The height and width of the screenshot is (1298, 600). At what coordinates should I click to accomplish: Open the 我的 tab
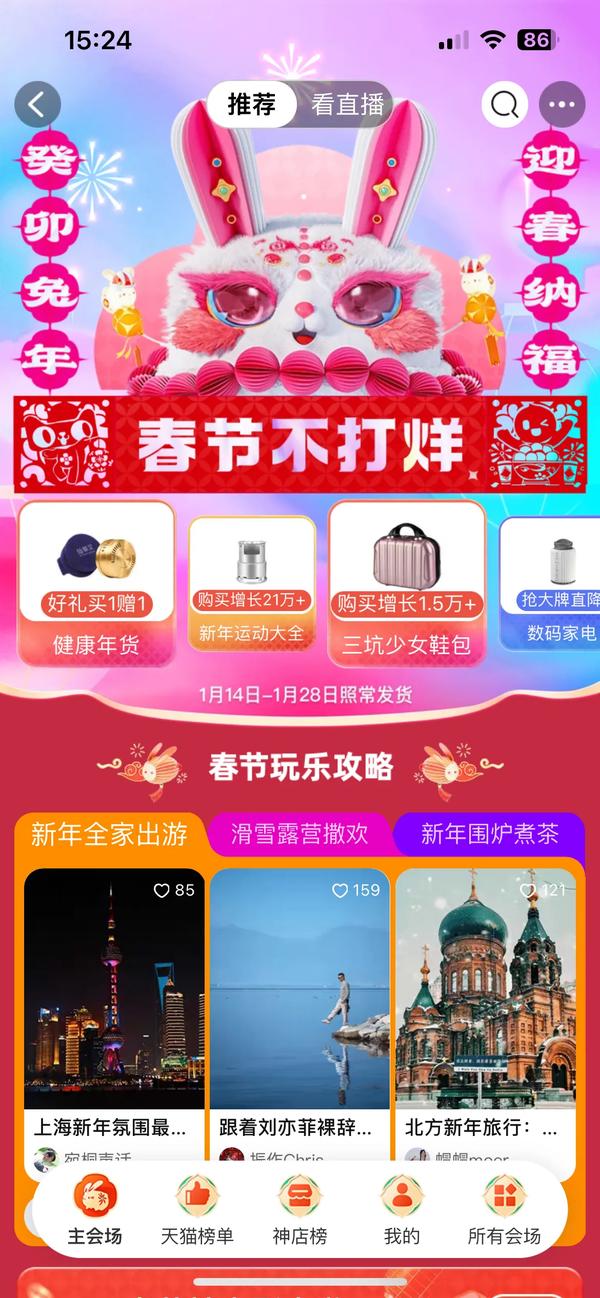(x=401, y=1210)
